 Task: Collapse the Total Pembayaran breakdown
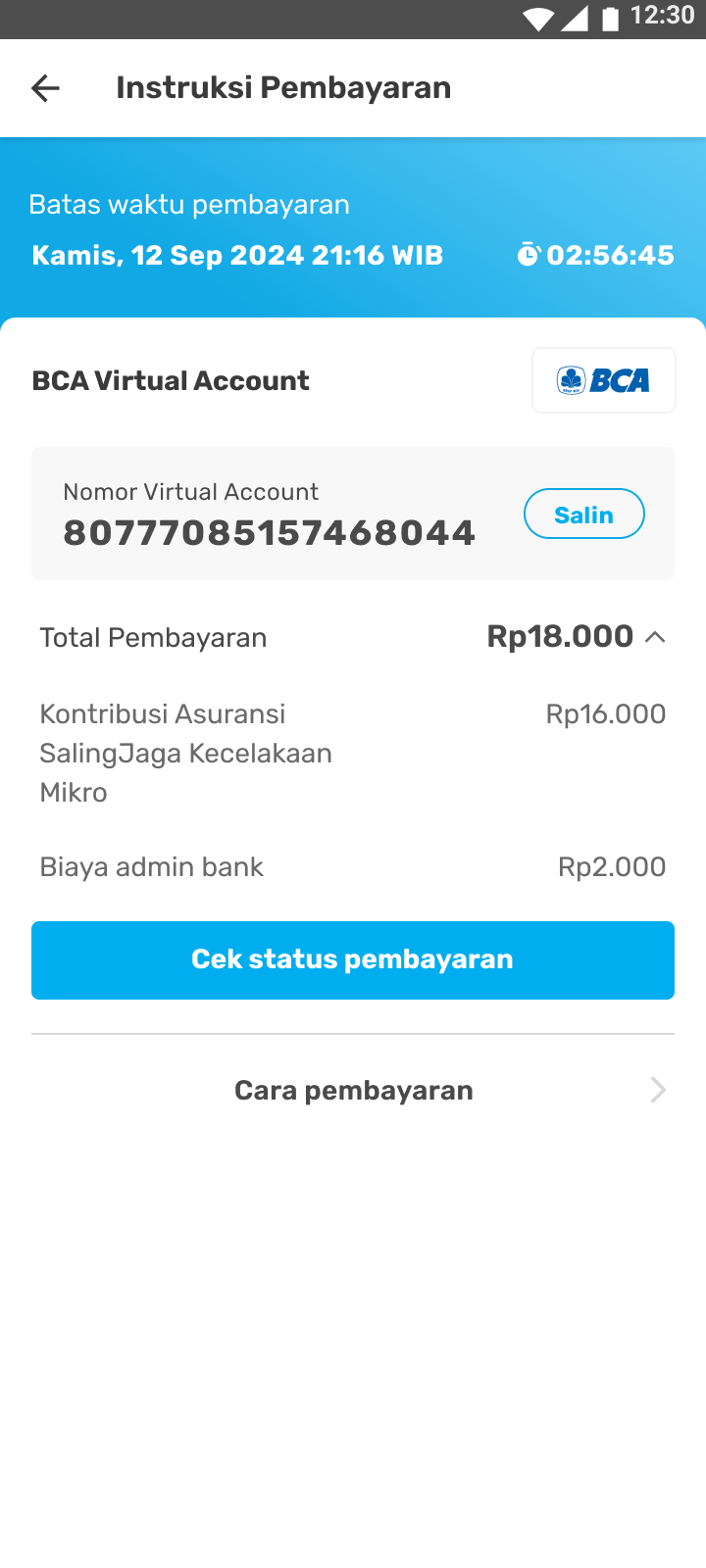[655, 638]
